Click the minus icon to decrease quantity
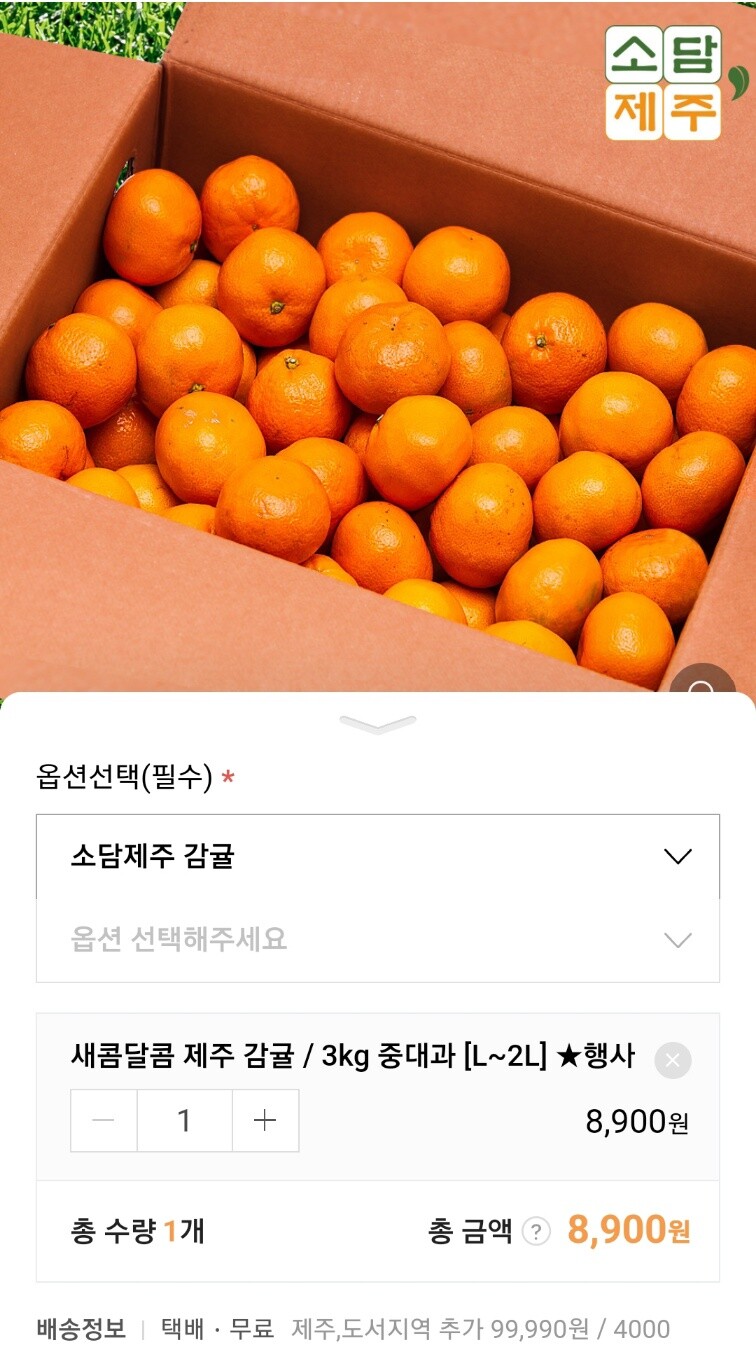 (103, 1120)
